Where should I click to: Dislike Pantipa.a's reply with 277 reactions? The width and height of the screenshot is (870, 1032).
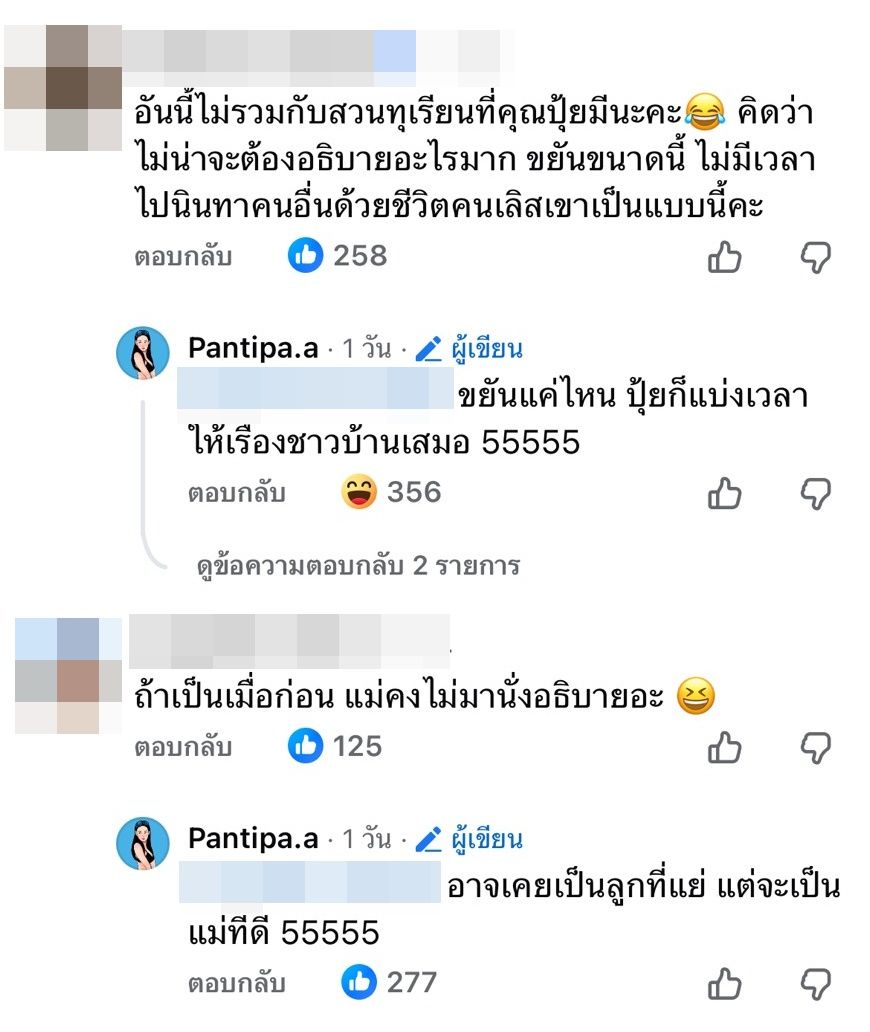[816, 983]
